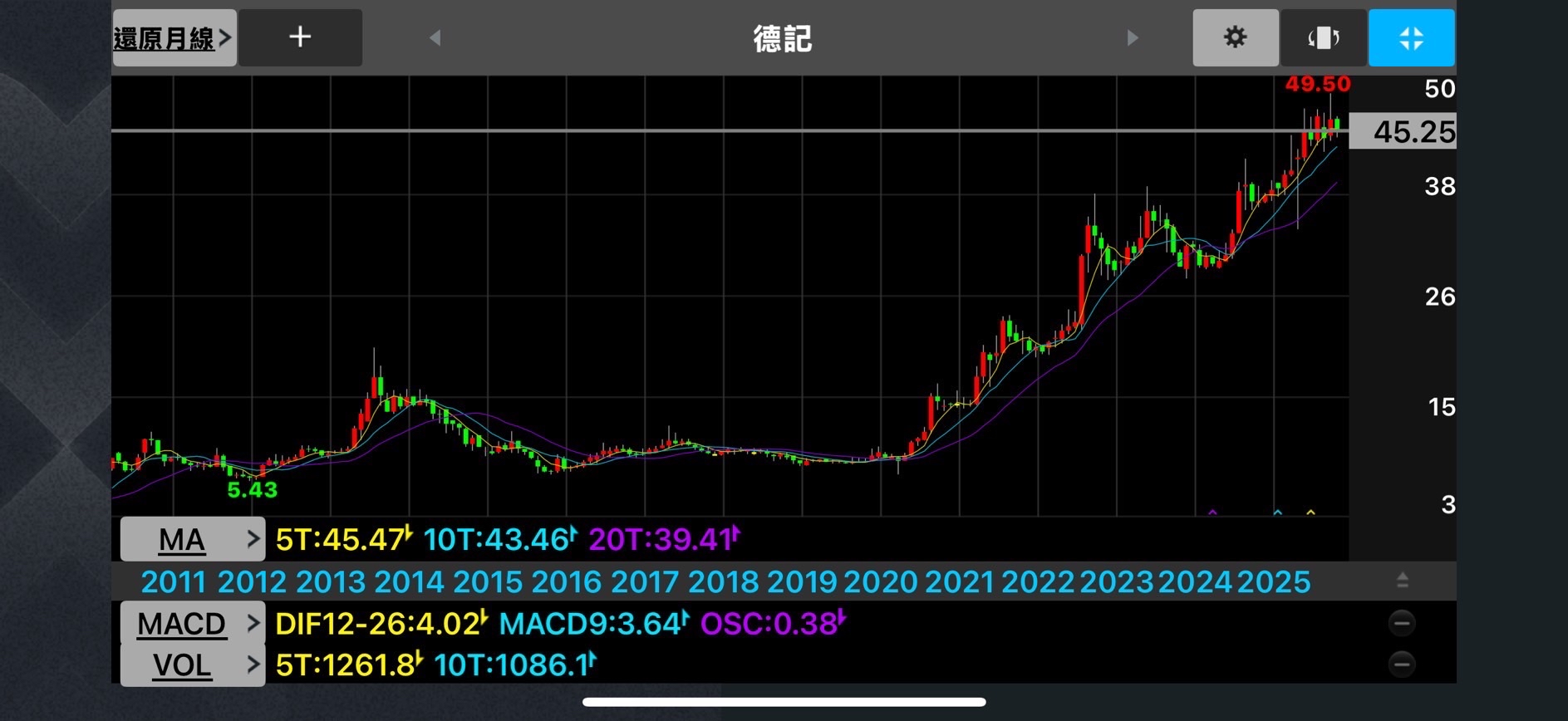Image resolution: width=1568 pixels, height=721 pixels.
Task: Change the MA indicator selector
Action: click(x=193, y=539)
